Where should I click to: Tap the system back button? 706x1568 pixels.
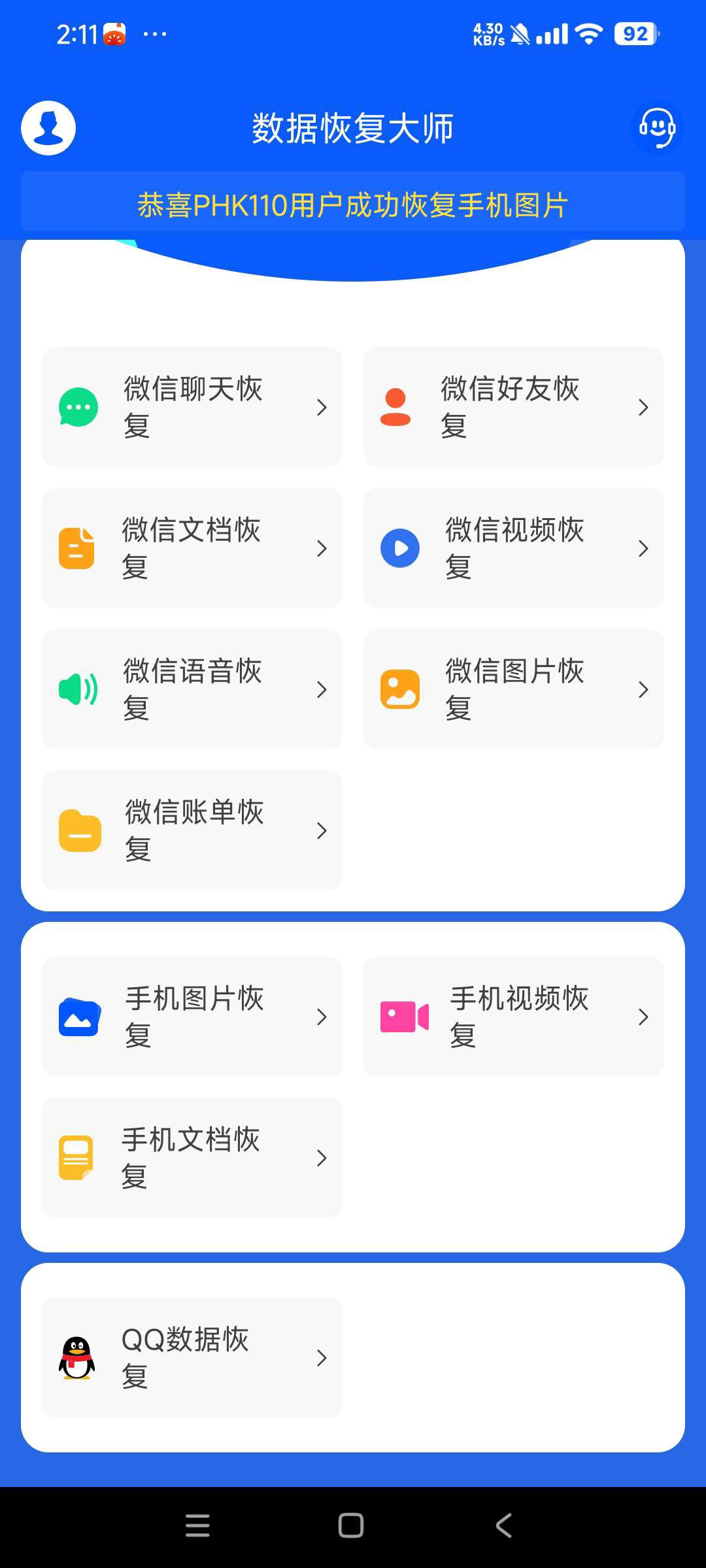tap(503, 1526)
